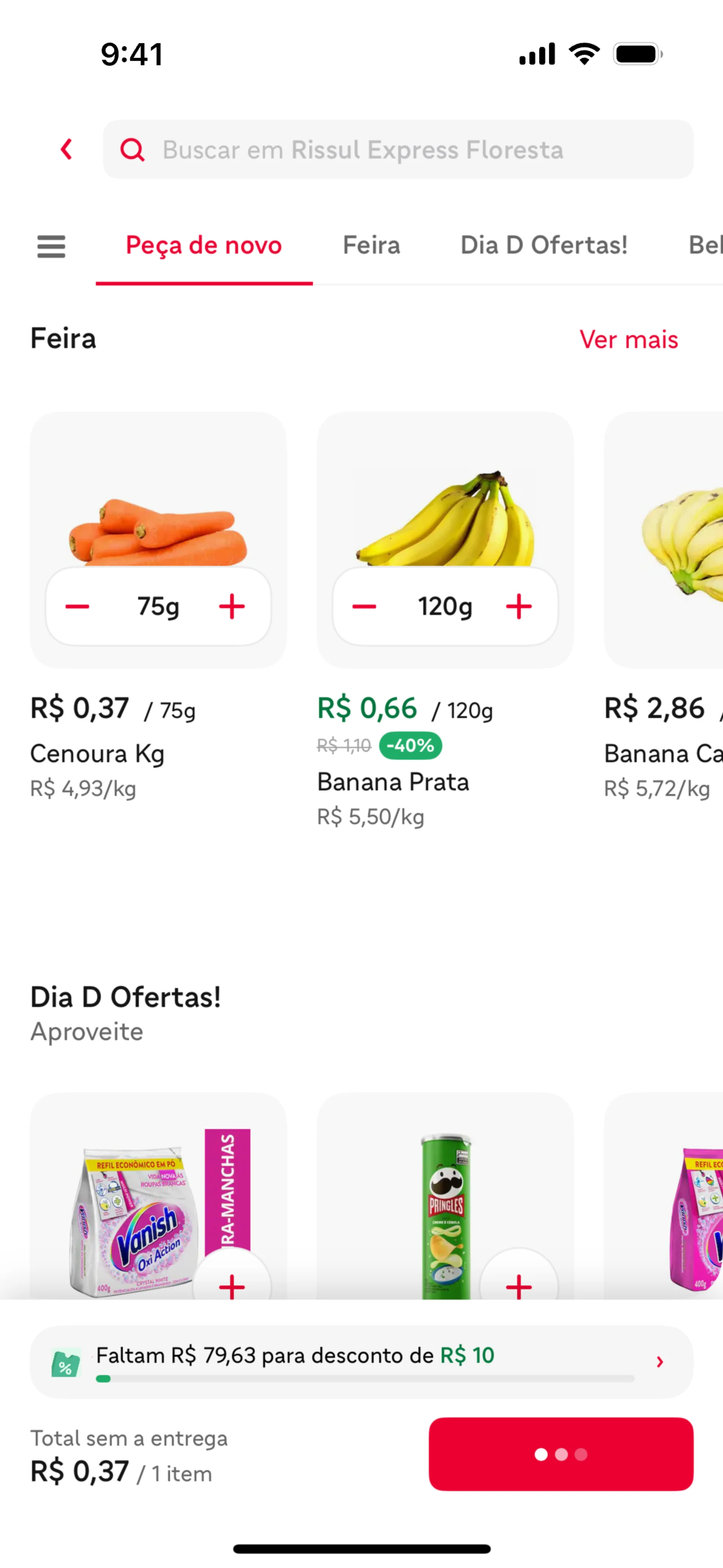Decrease Cenoura Kg quantity
The width and height of the screenshot is (723, 1568).
[77, 606]
